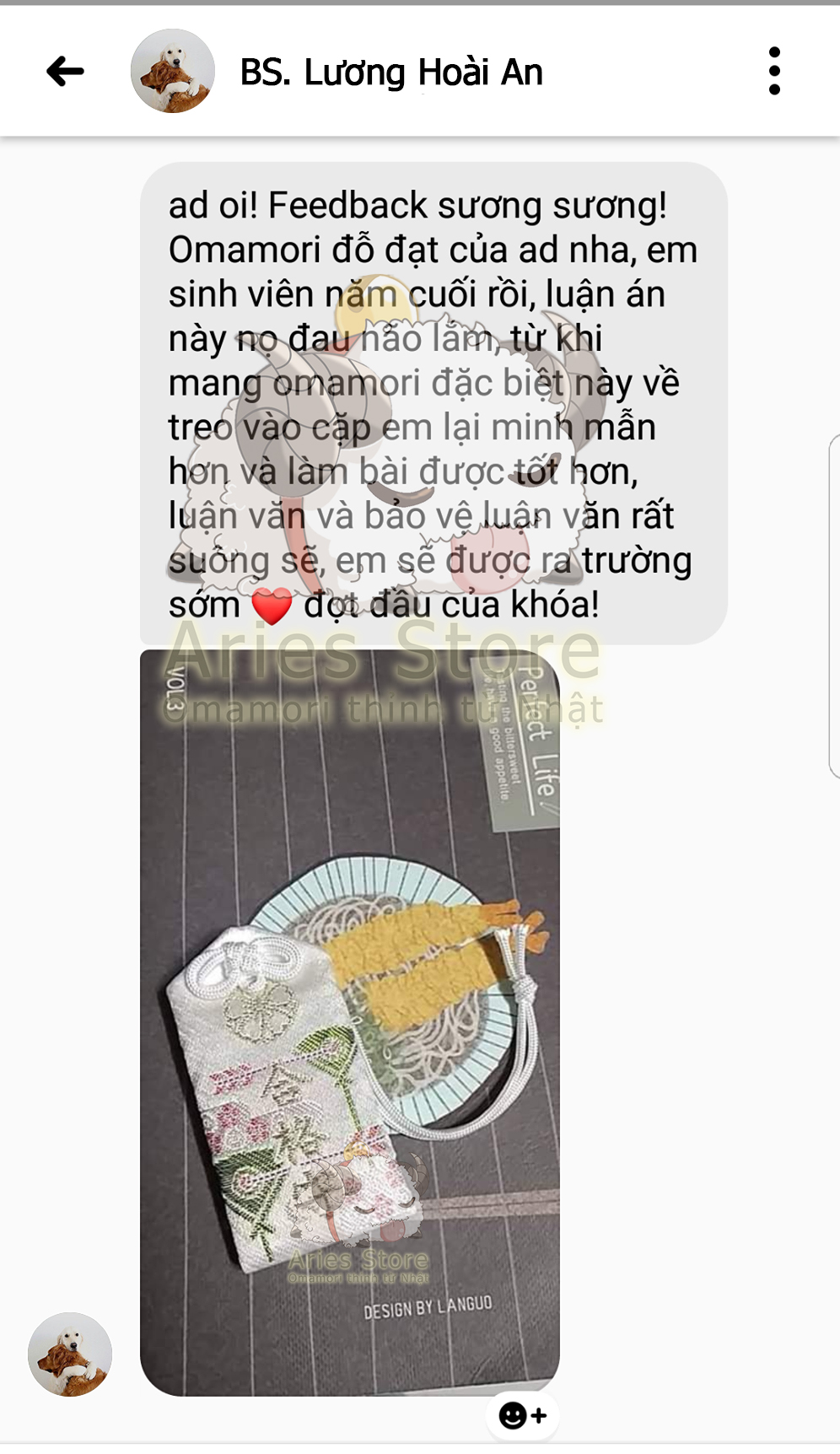Open BS. Lương Hoài An's profile picture in header

[x=173, y=72]
